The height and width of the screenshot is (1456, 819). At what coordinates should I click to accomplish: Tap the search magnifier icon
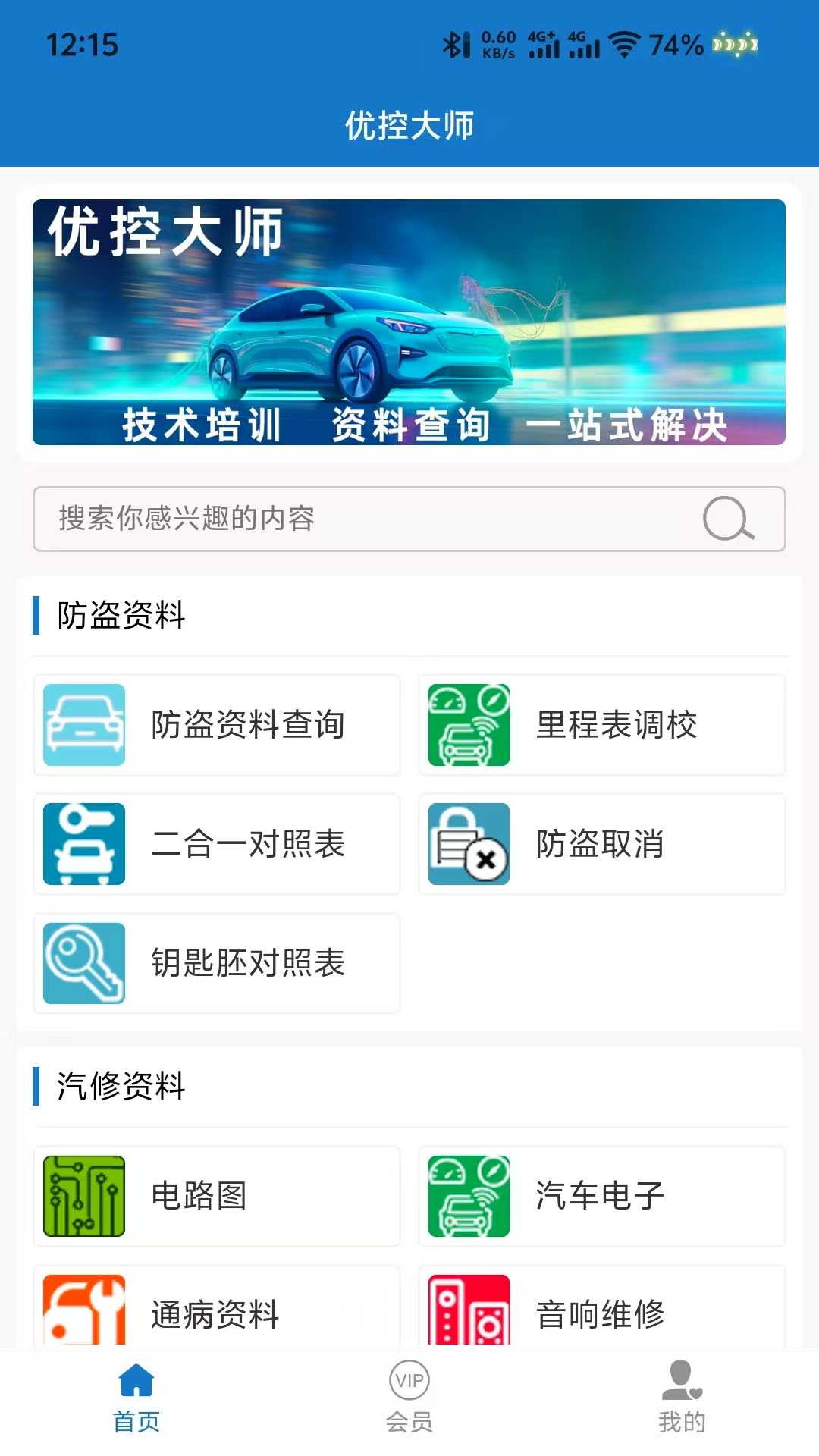point(727,519)
